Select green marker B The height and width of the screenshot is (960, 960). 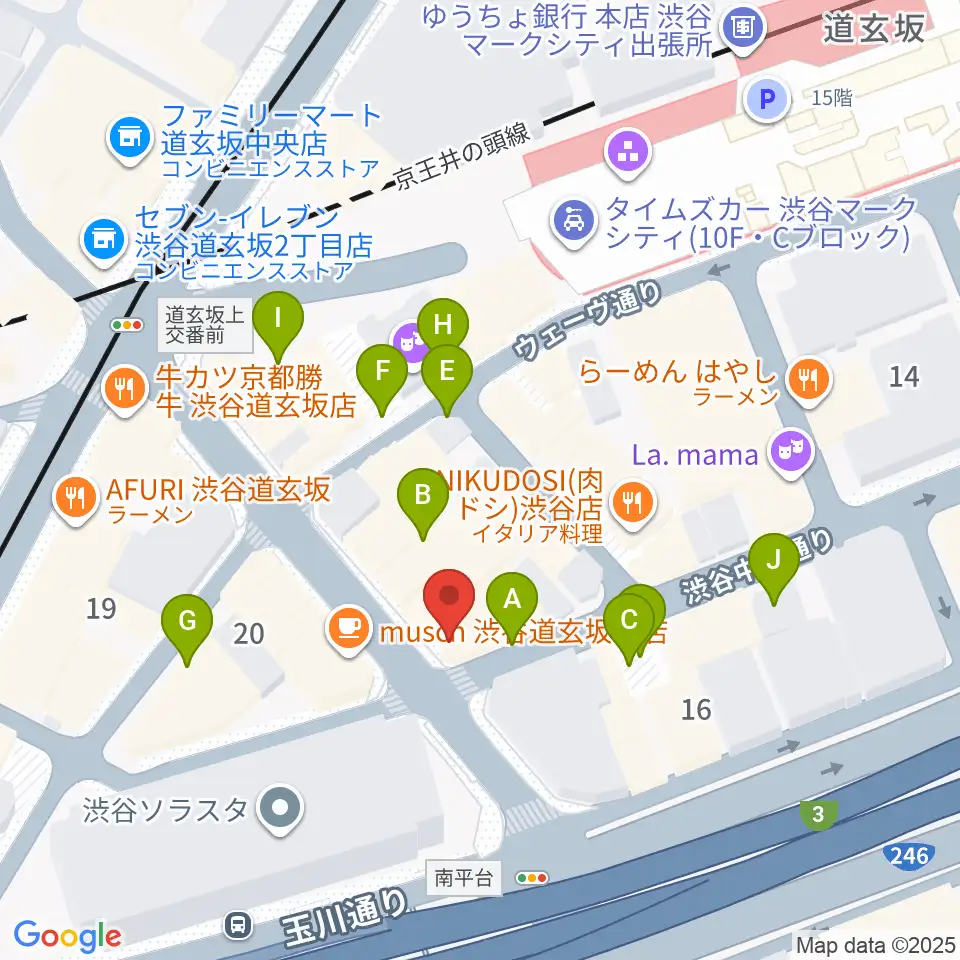pyautogui.click(x=422, y=503)
